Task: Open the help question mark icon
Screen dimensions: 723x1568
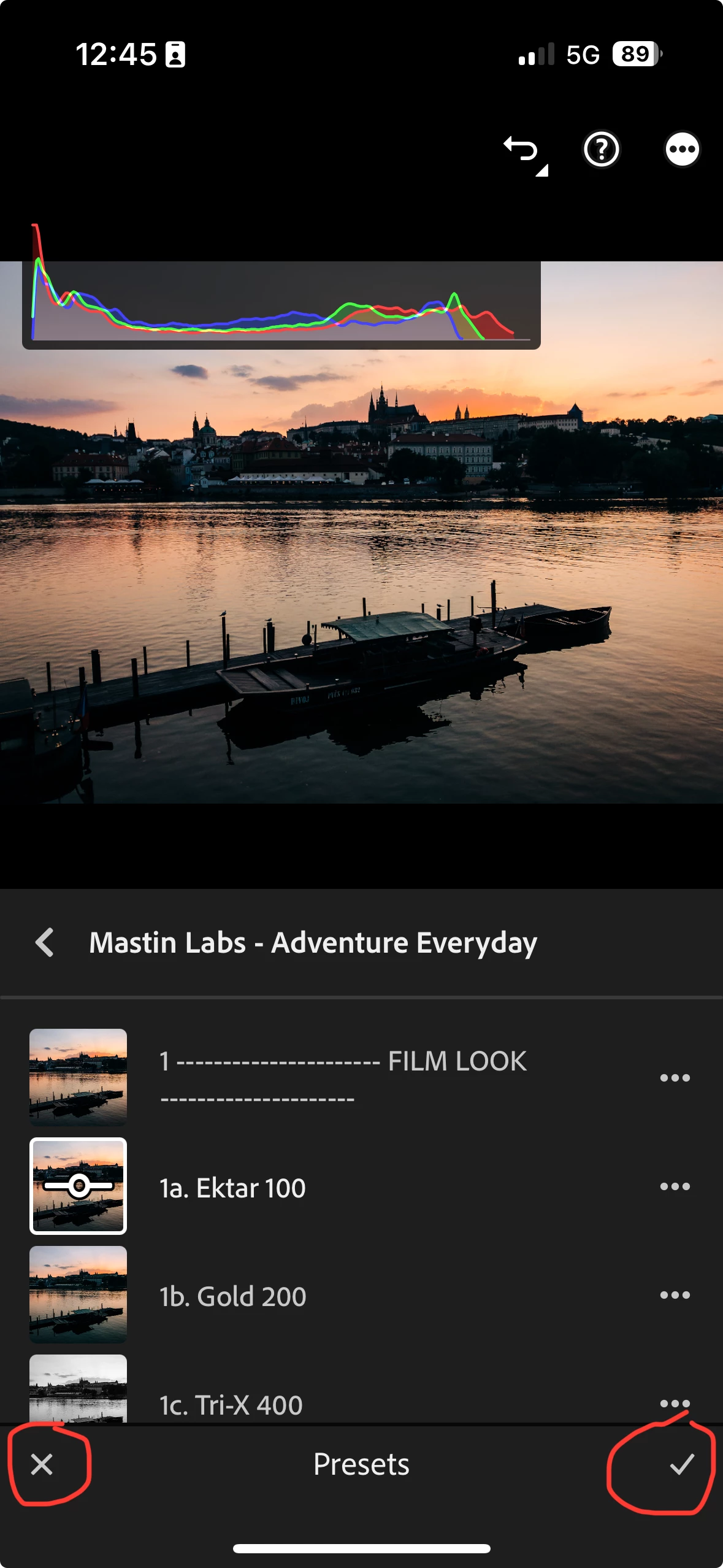Action: pyautogui.click(x=601, y=150)
